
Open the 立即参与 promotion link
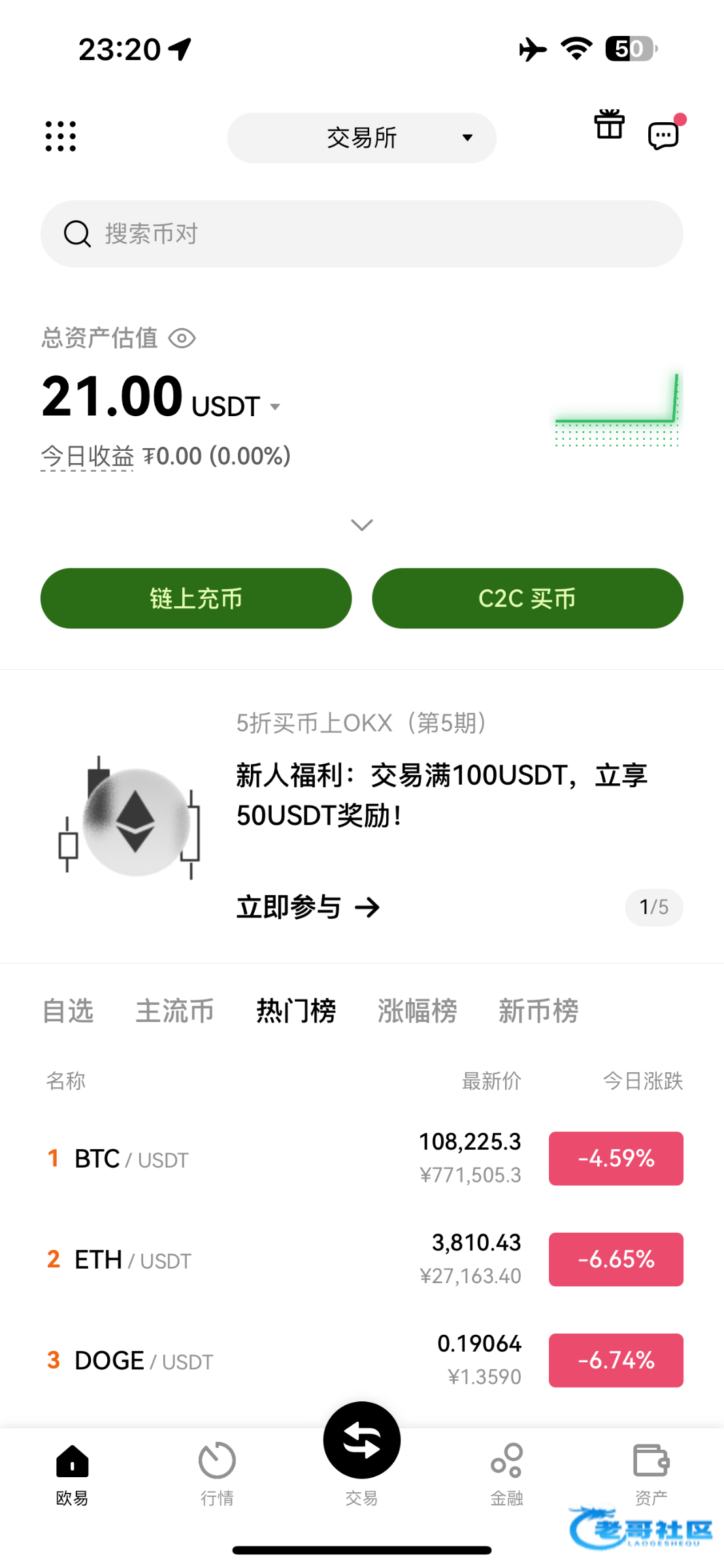(308, 907)
